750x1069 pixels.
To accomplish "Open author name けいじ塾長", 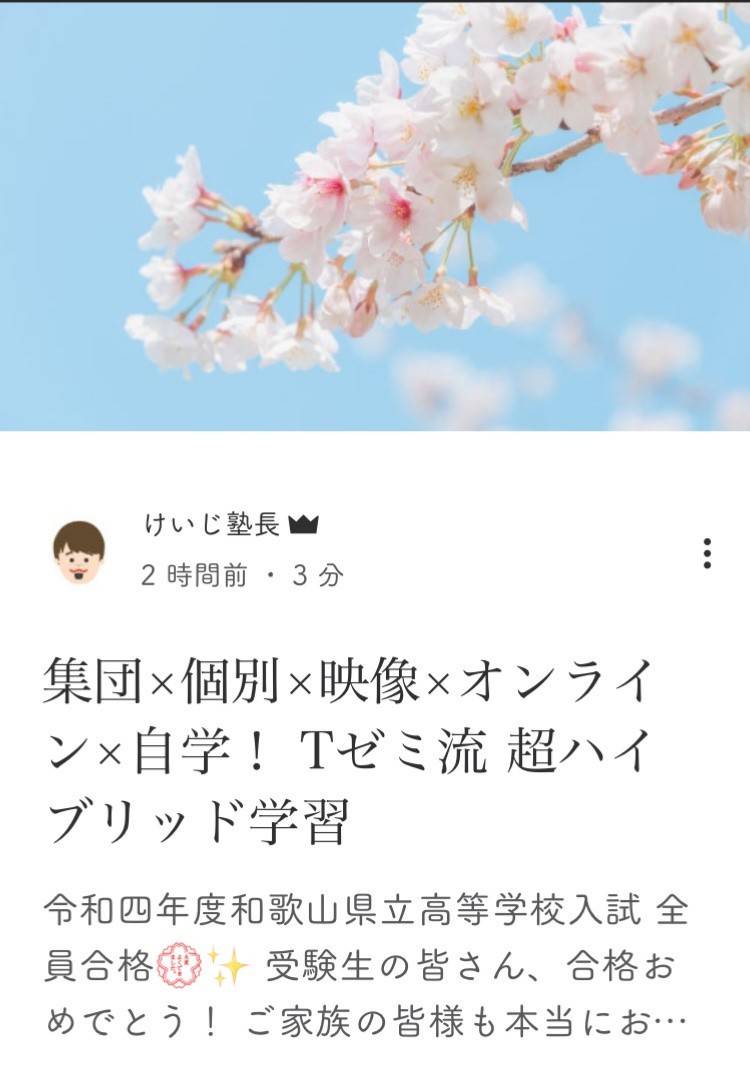I will click(x=212, y=525).
